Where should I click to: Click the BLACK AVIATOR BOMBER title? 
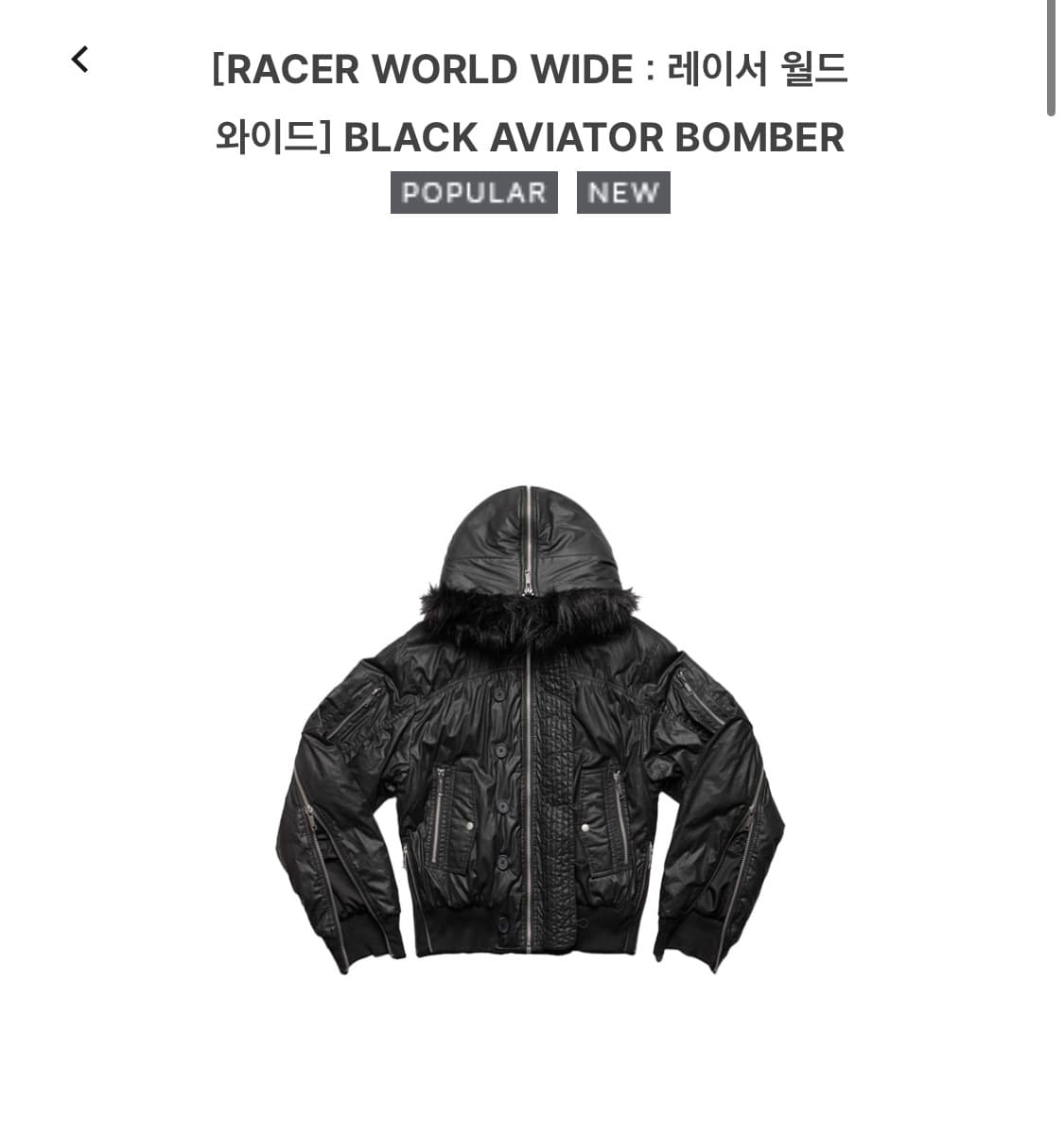click(x=594, y=138)
